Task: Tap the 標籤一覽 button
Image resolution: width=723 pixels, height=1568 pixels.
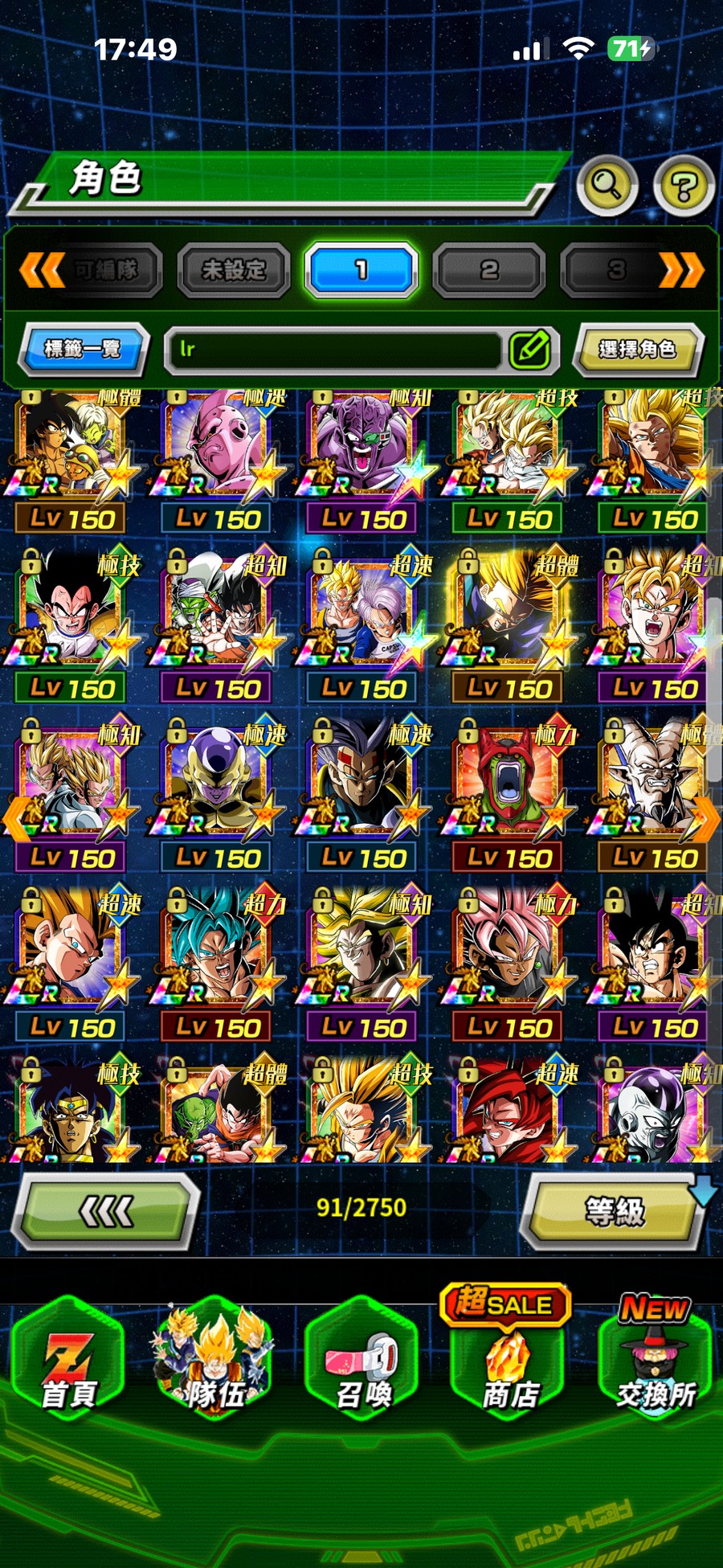Action: point(83,349)
